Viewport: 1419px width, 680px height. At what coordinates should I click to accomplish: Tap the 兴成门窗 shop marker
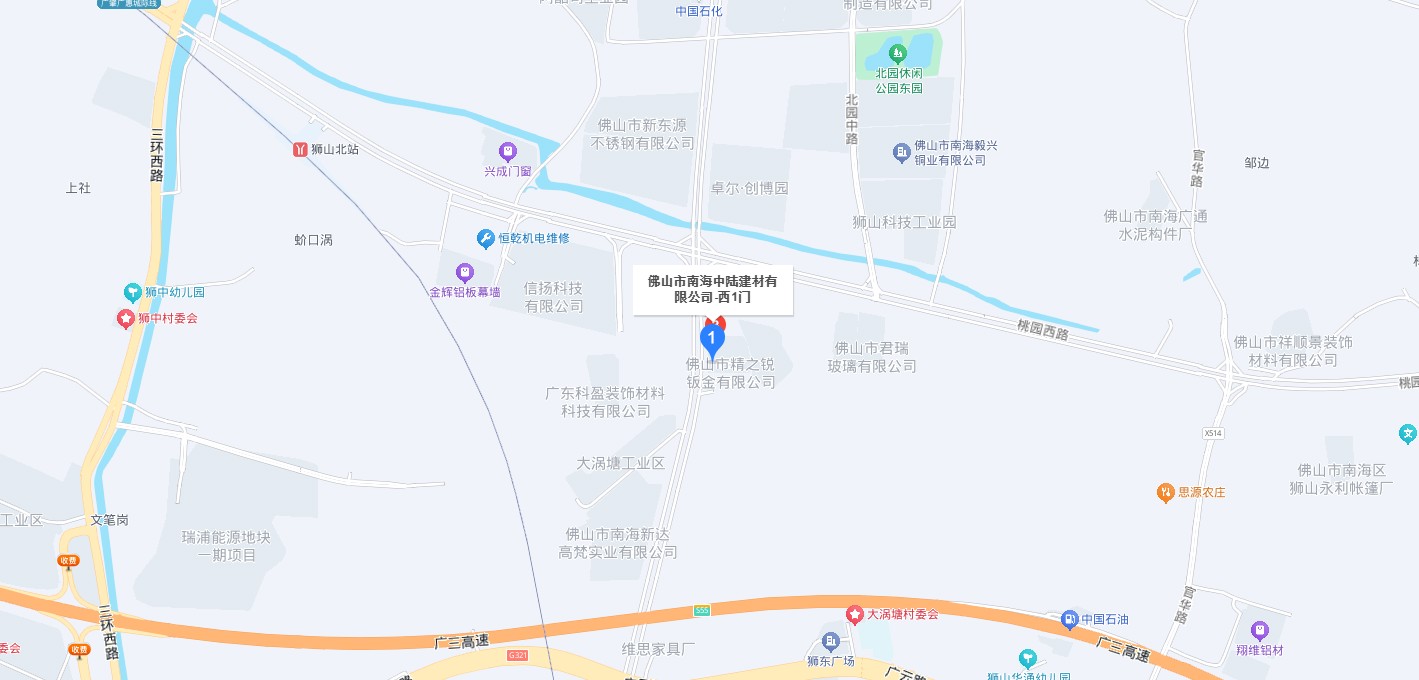[508, 152]
